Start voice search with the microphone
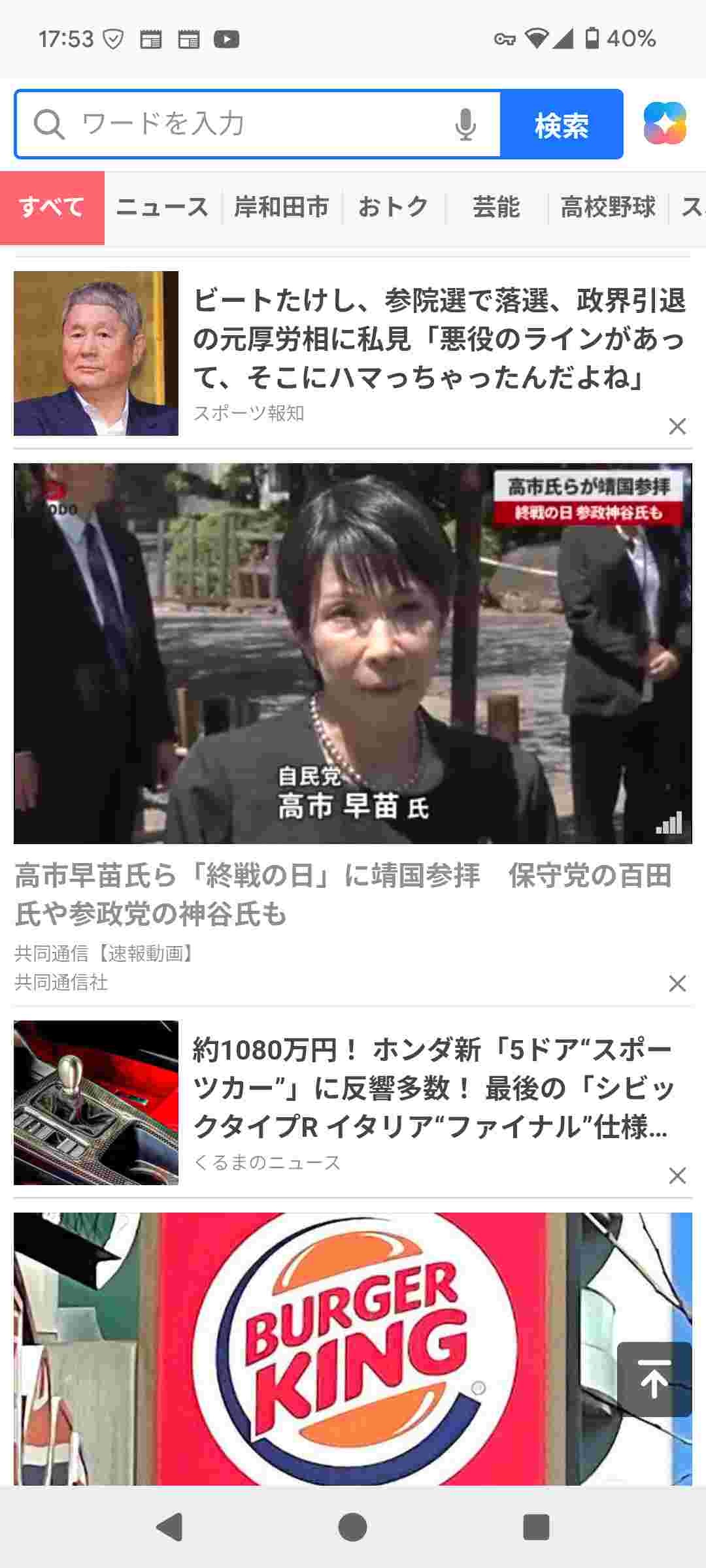The height and width of the screenshot is (1568, 706). tap(465, 124)
